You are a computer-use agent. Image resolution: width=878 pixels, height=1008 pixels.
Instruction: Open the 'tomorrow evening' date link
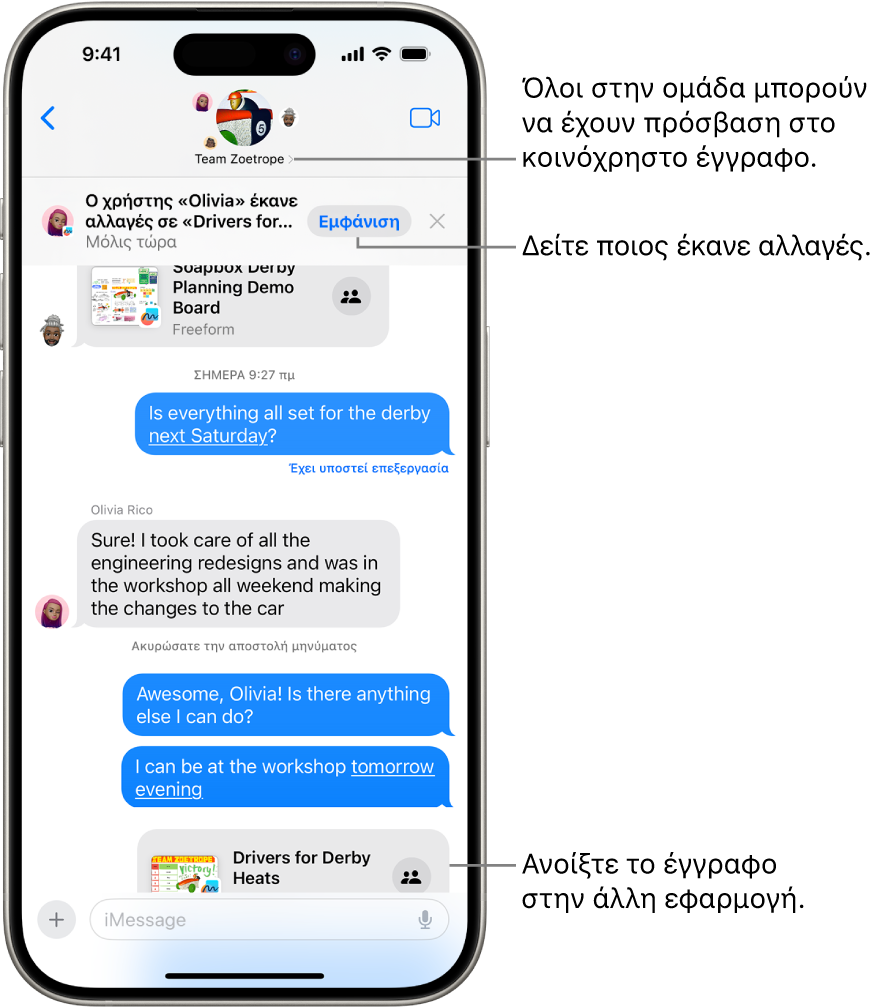(392, 767)
